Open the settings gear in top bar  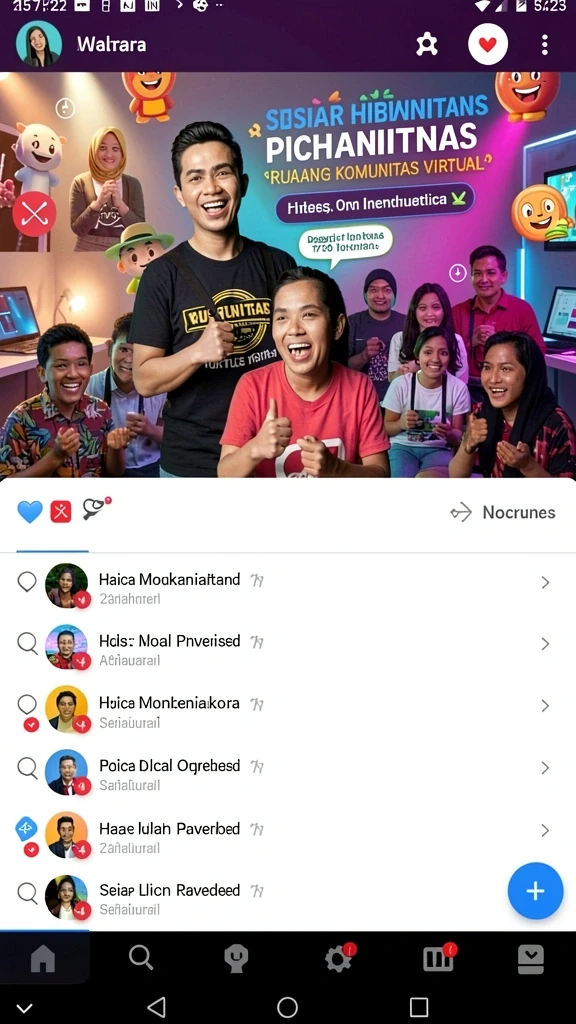(426, 44)
